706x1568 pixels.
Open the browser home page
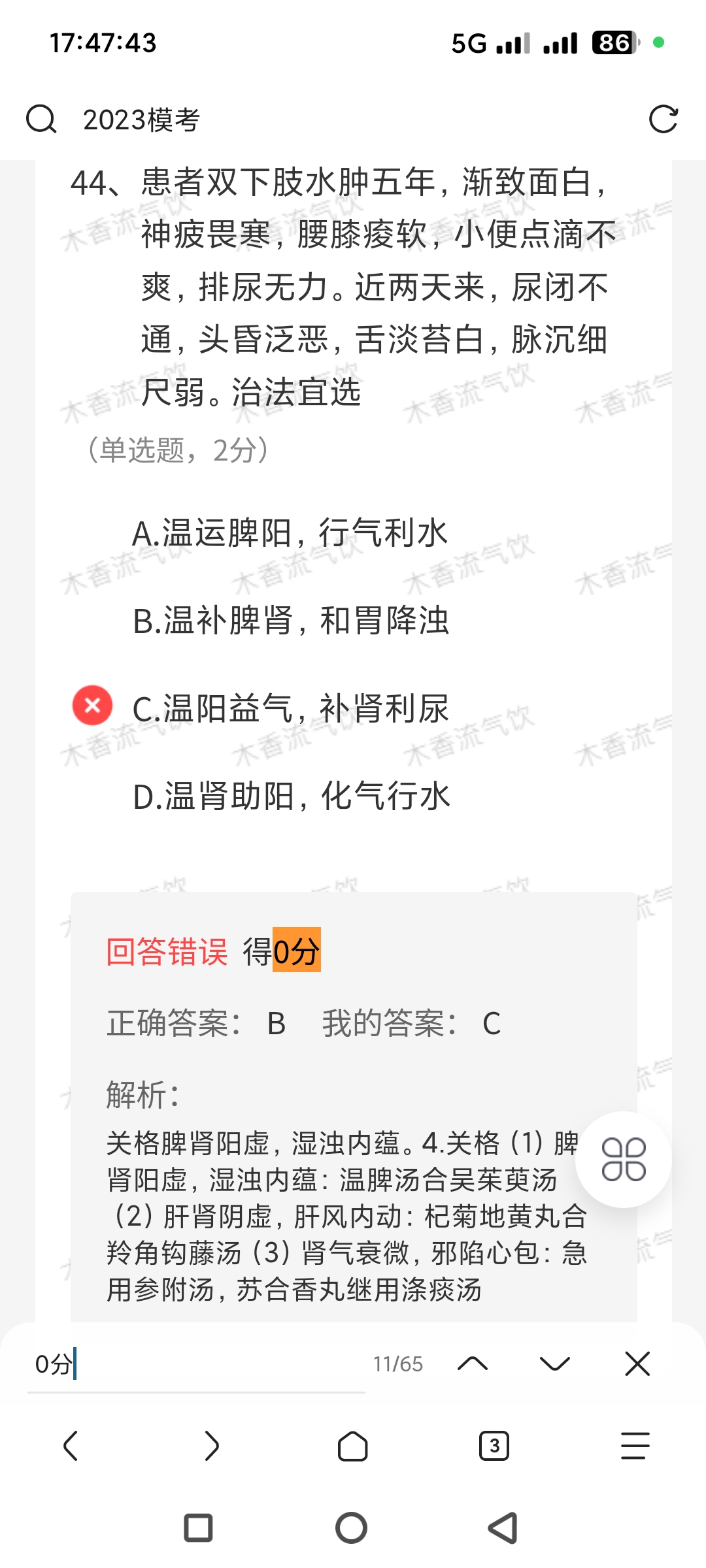click(x=352, y=1445)
